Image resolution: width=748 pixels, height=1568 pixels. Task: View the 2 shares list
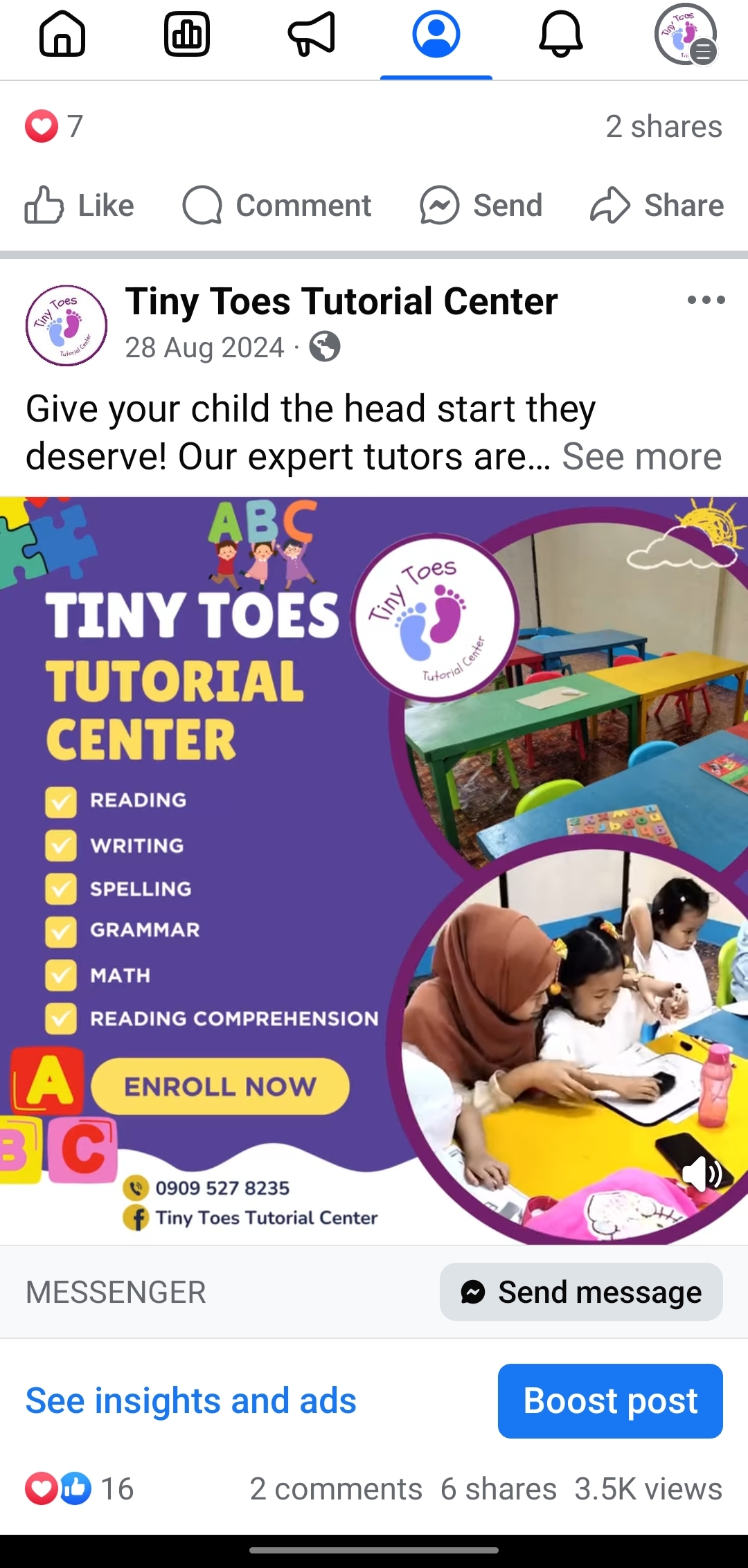pyautogui.click(x=664, y=127)
